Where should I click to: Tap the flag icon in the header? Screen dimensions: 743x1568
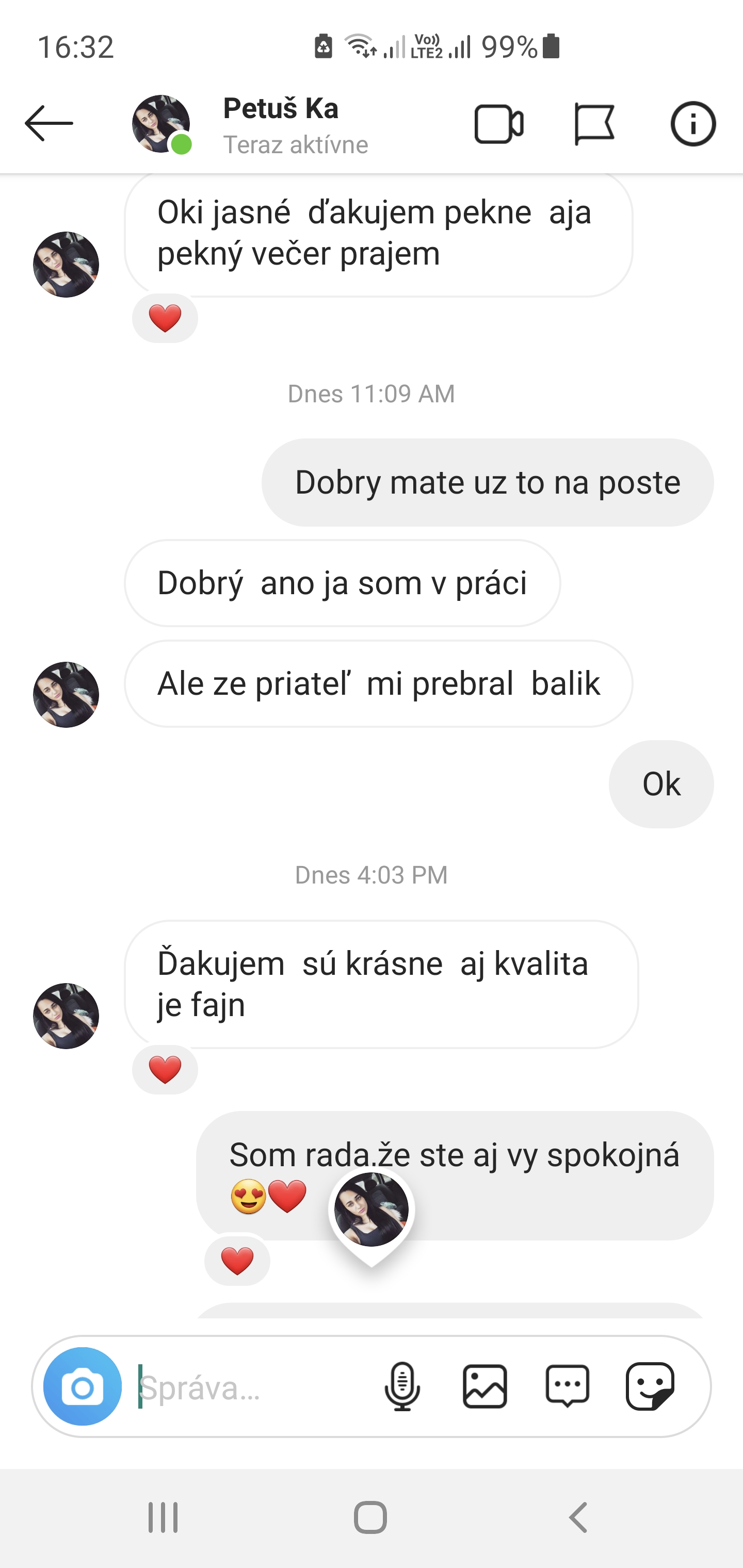point(594,124)
